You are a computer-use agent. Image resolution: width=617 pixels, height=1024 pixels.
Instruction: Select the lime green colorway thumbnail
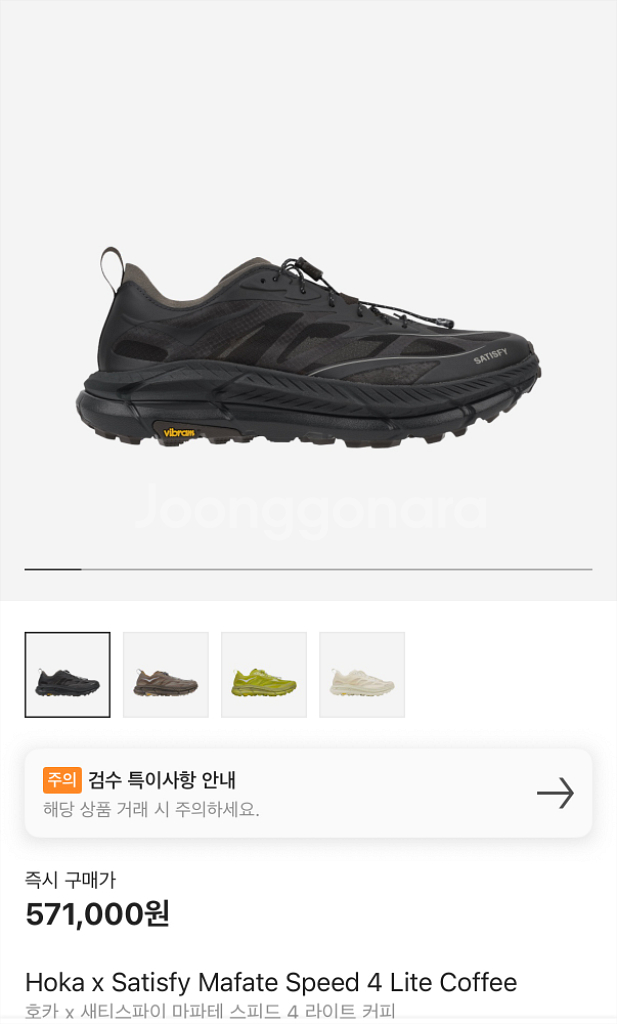coord(264,675)
